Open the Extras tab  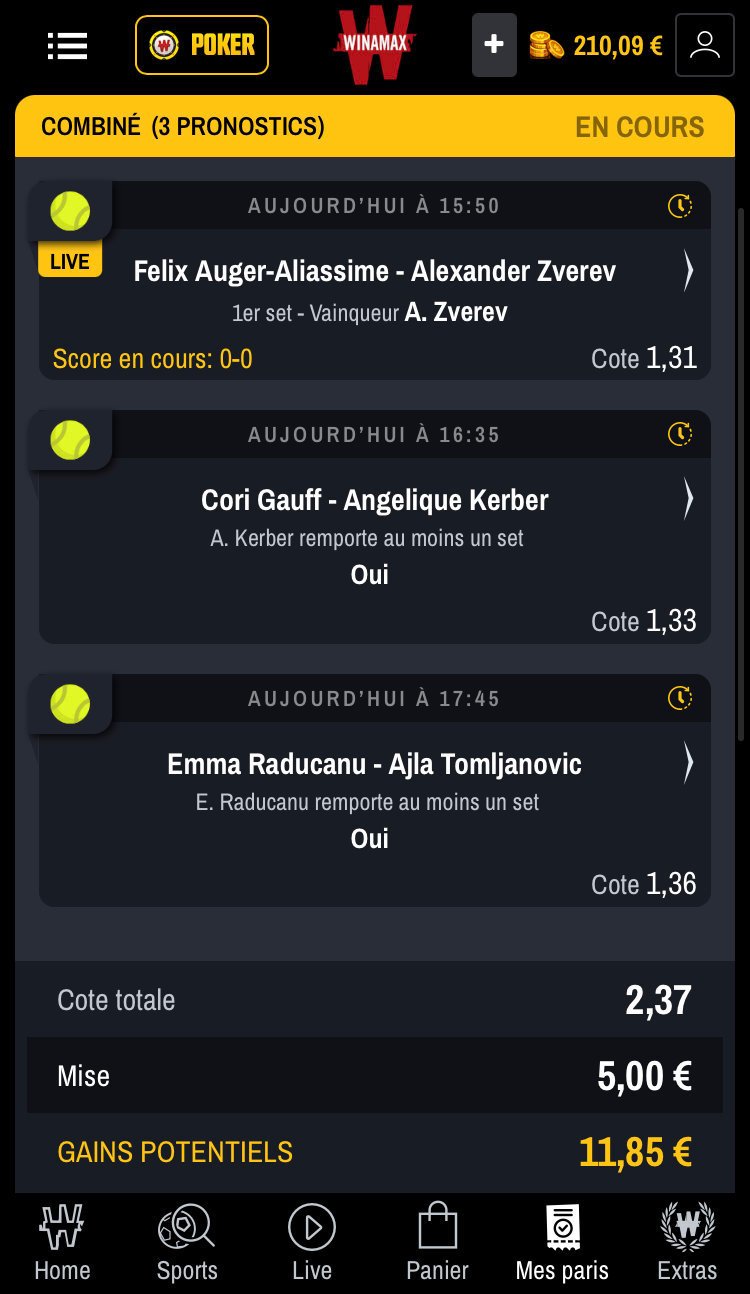point(687,1243)
